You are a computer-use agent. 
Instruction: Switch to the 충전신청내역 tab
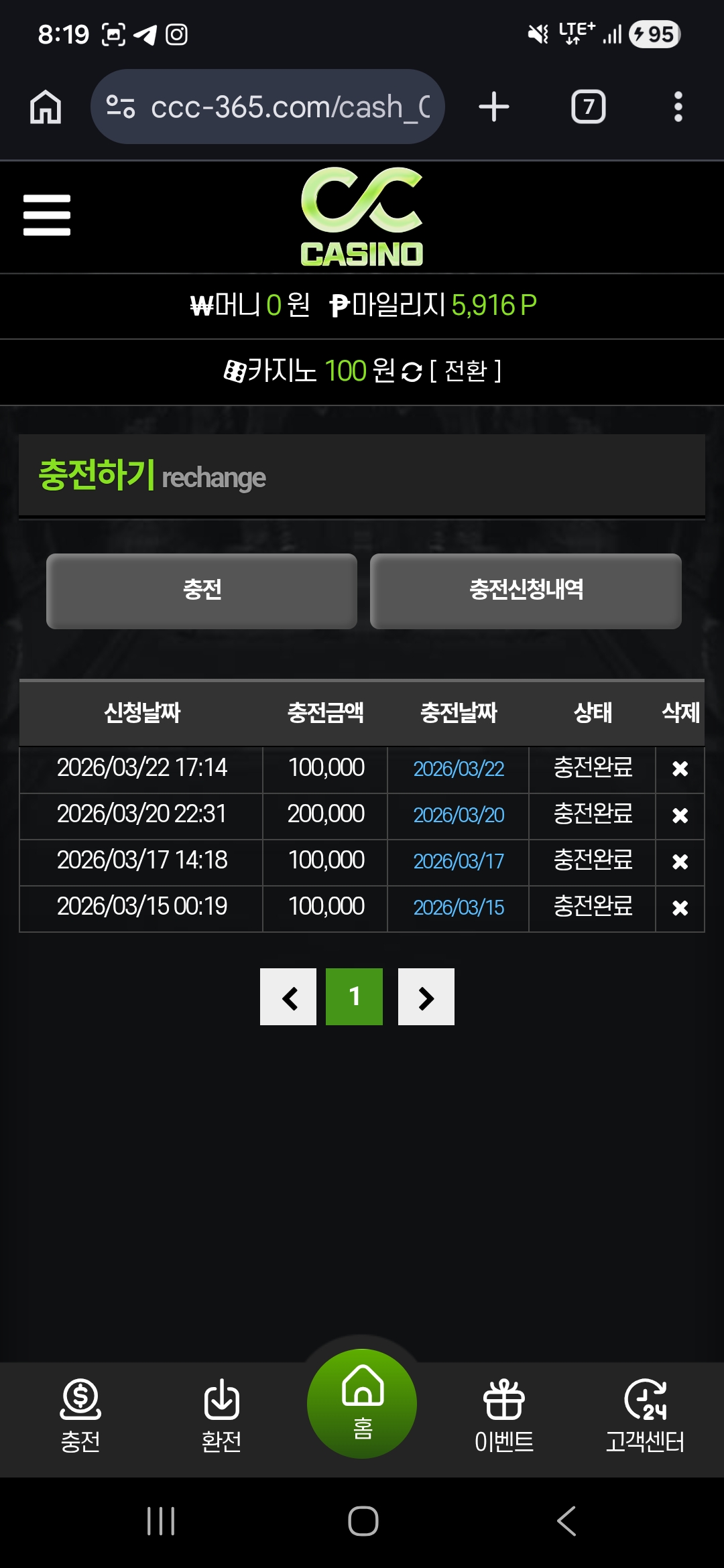pos(527,591)
